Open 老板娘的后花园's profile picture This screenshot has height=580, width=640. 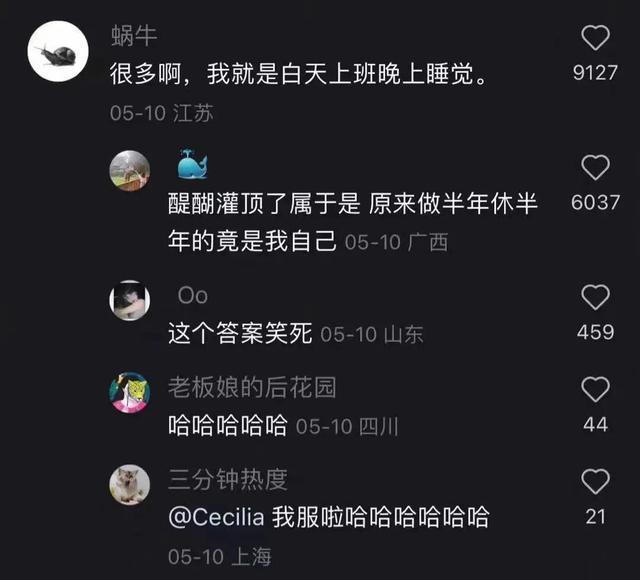130,392
